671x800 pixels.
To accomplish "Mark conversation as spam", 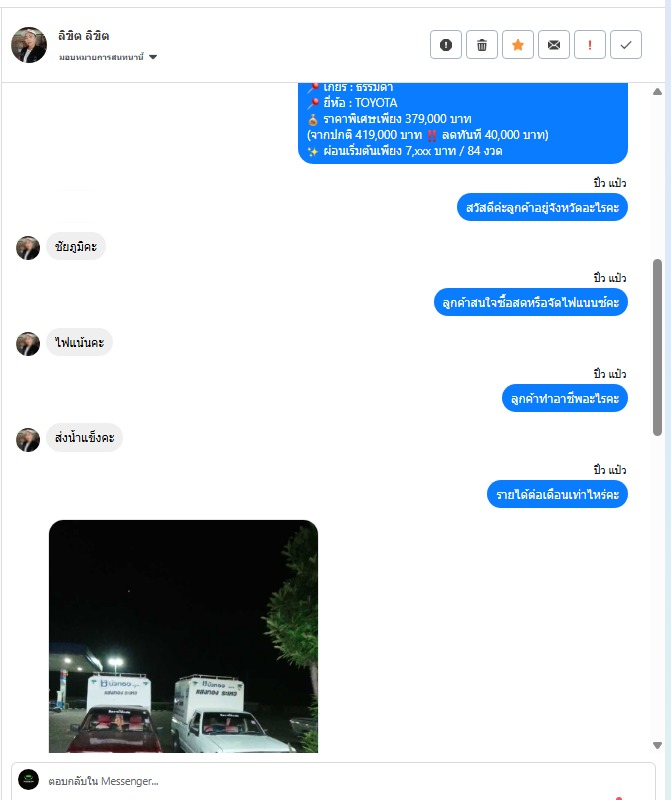I will [x=446, y=45].
